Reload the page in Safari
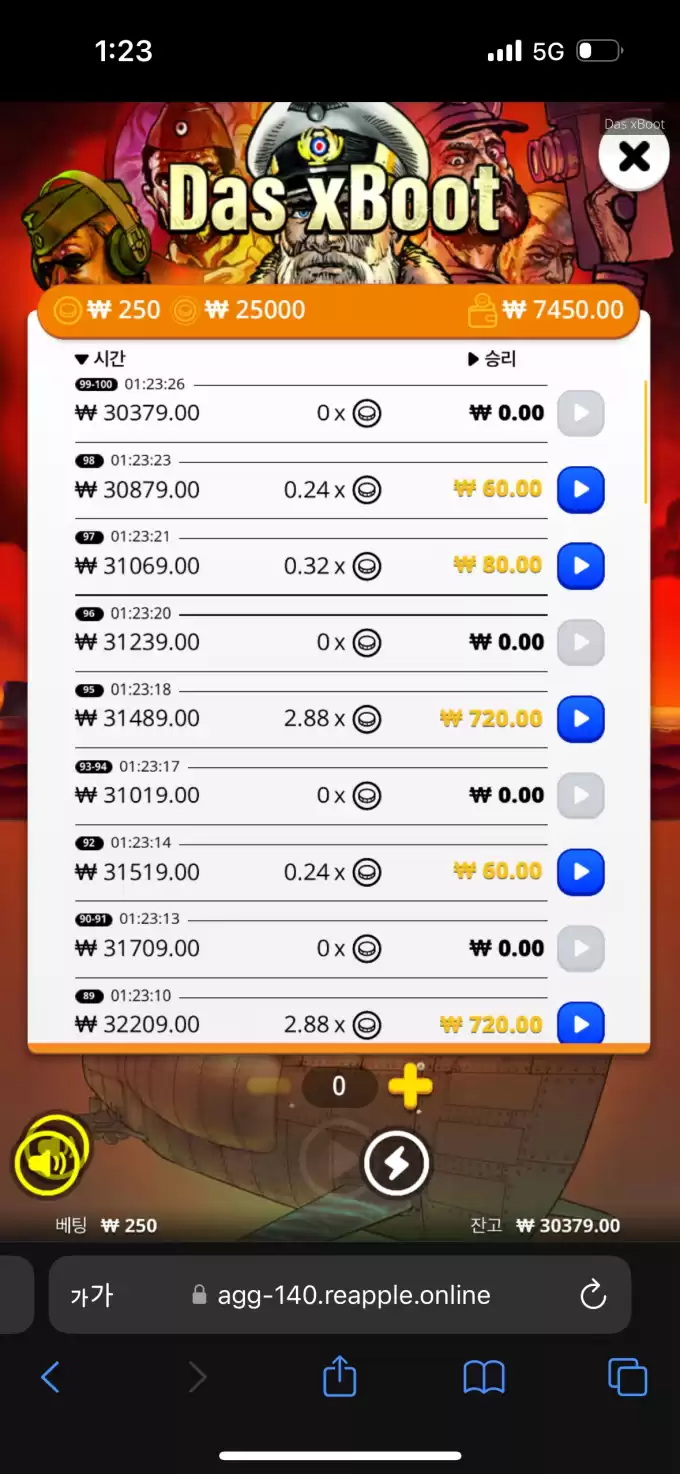Image resolution: width=680 pixels, height=1474 pixels. click(593, 1296)
